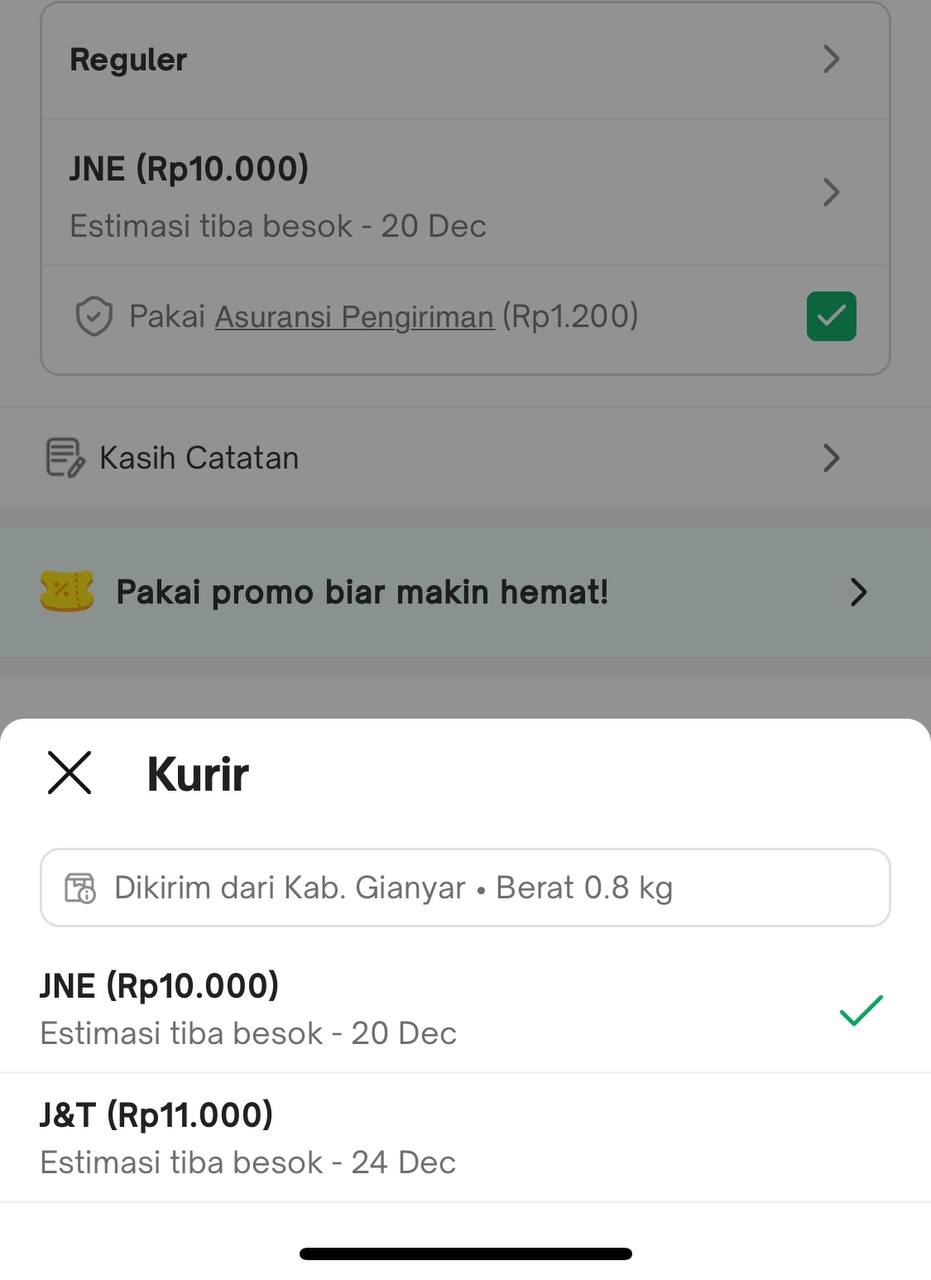Open shipping origin and weight info
931x1280 pixels.
point(464,888)
